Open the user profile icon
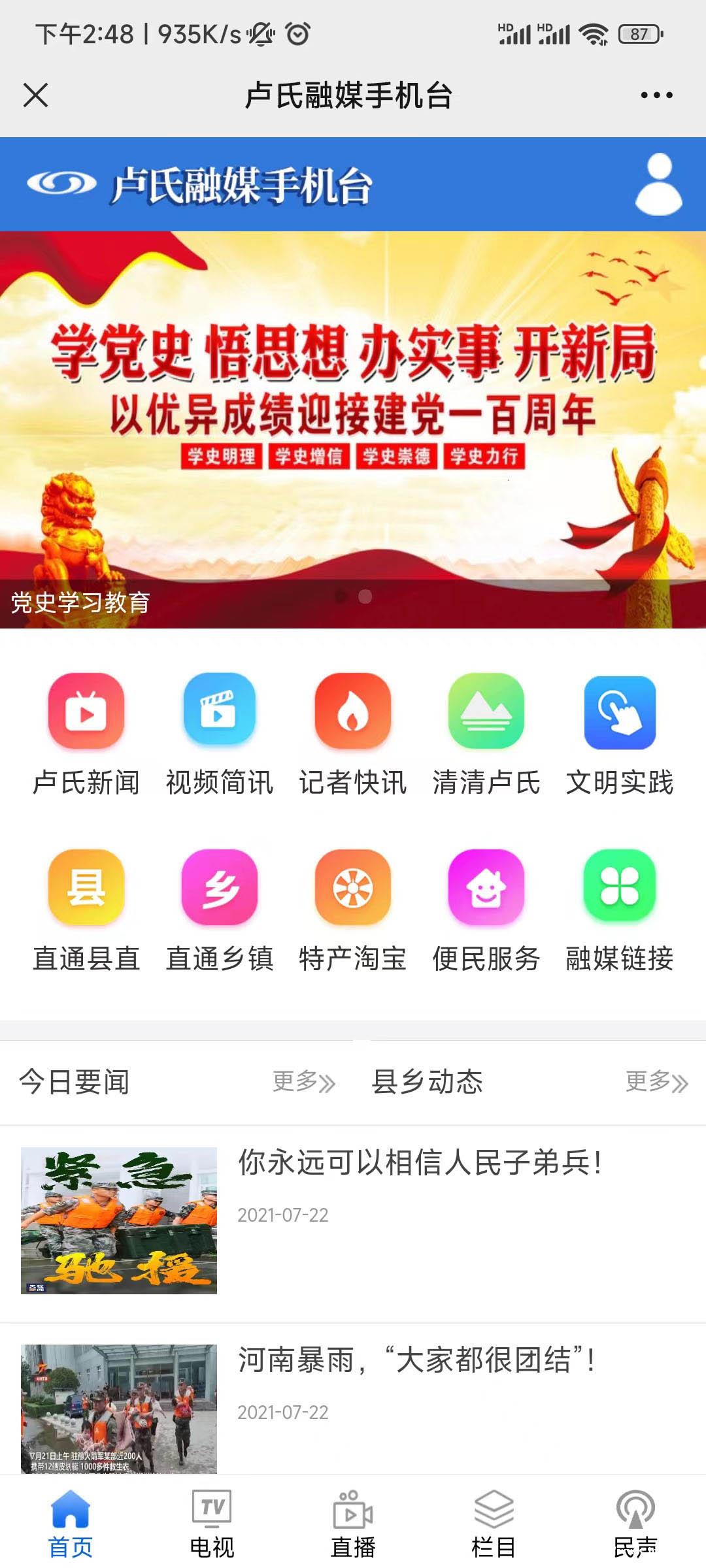706x1568 pixels. point(658,185)
